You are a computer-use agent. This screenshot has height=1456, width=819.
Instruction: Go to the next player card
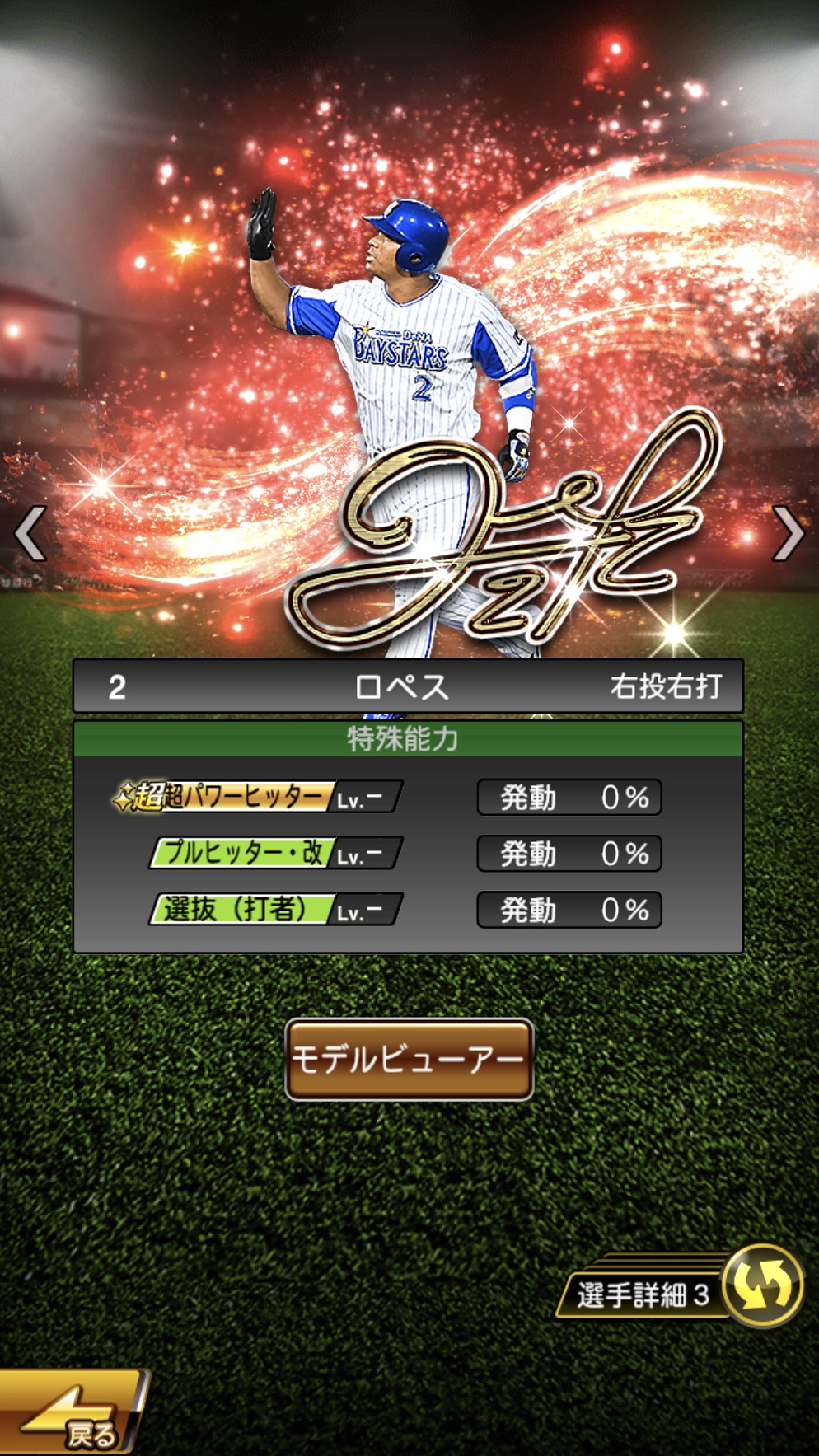point(787,534)
